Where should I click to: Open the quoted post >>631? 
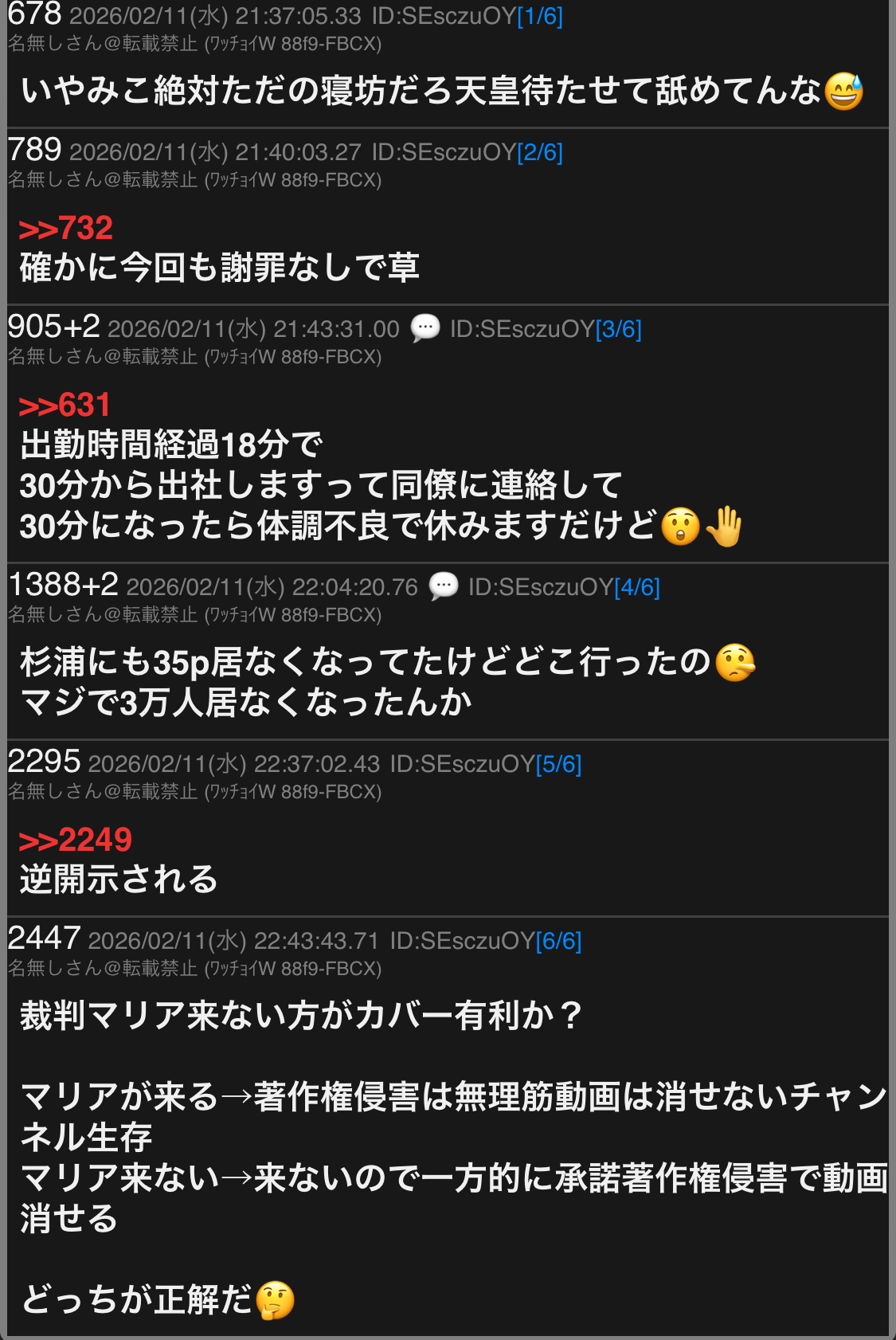tap(65, 406)
